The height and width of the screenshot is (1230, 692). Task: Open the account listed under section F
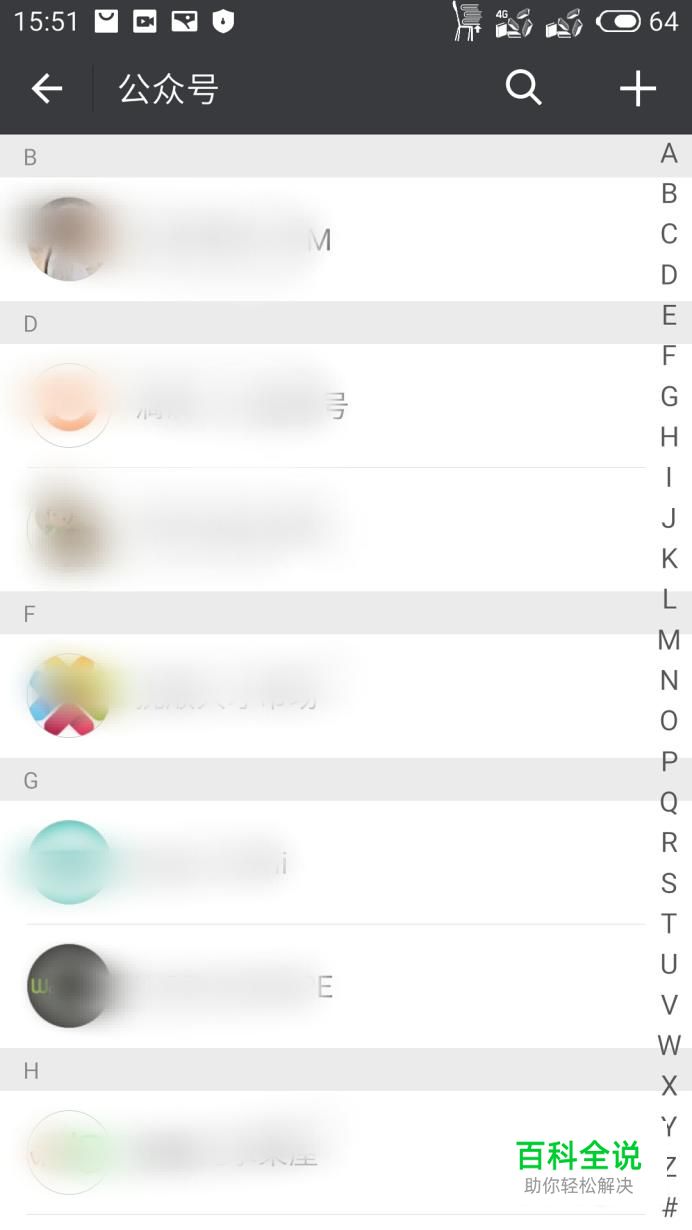300,696
